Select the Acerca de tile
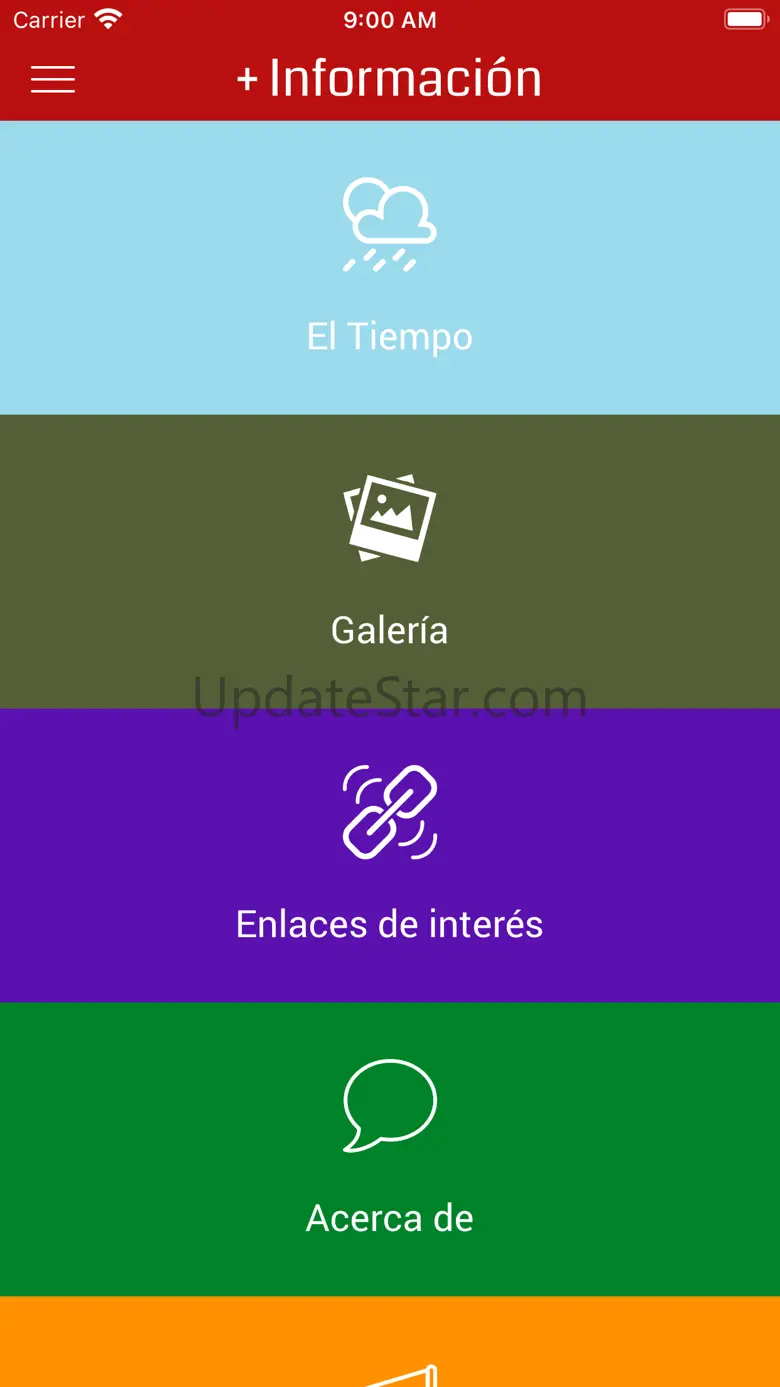This screenshot has width=780, height=1387. pos(390,1149)
